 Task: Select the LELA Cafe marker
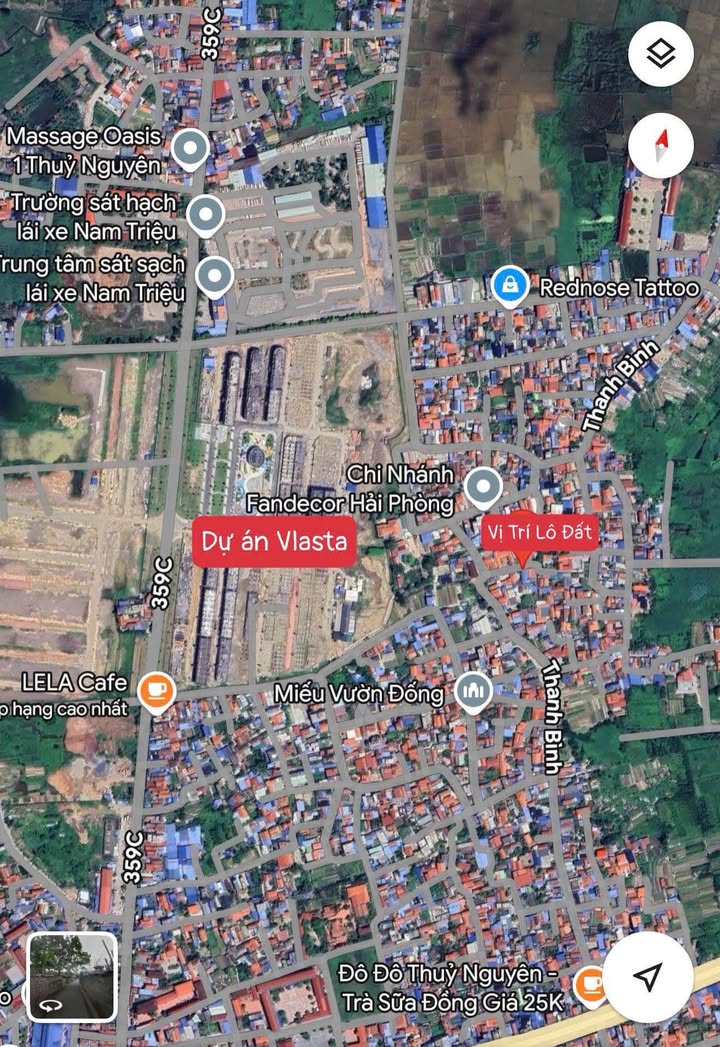click(155, 690)
